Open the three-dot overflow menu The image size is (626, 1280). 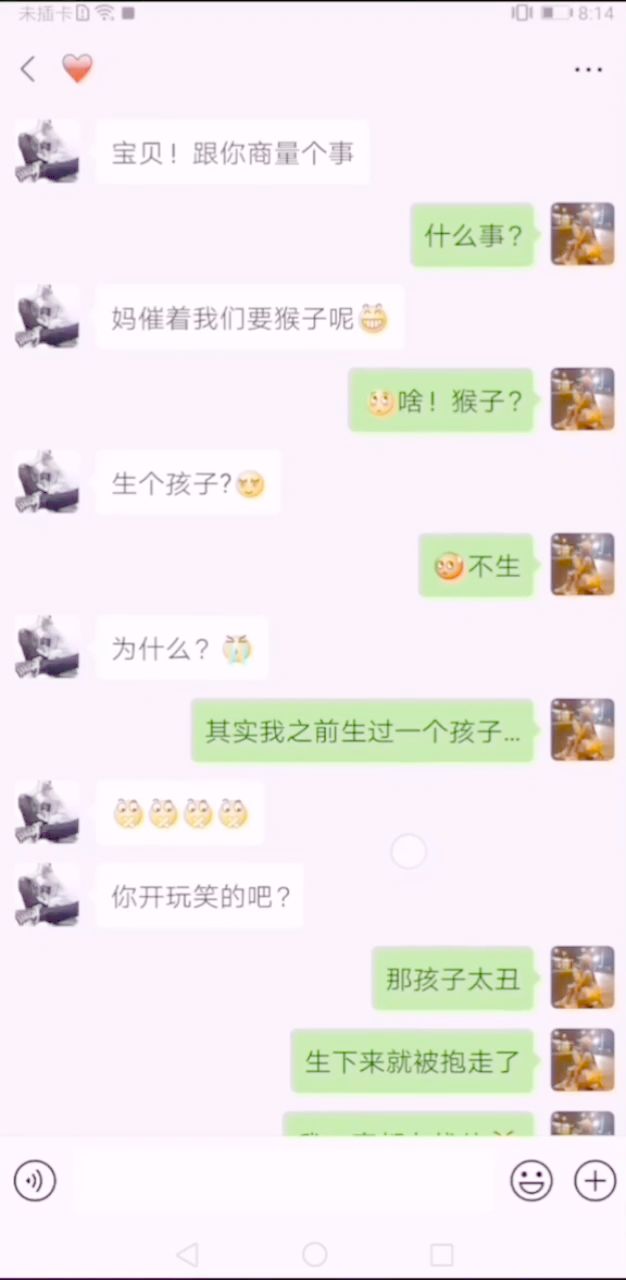pyautogui.click(x=588, y=70)
